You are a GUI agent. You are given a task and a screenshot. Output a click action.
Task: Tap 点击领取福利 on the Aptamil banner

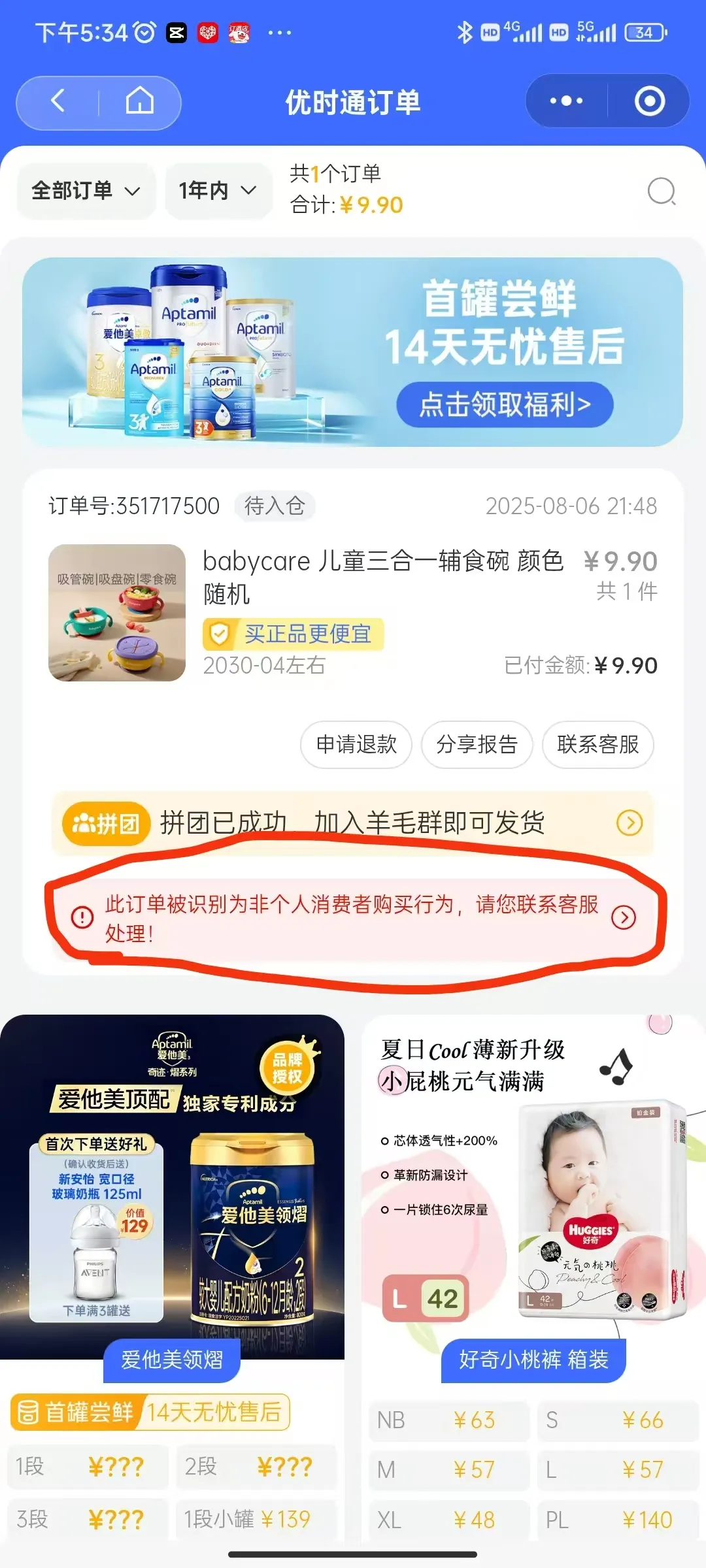tap(505, 404)
